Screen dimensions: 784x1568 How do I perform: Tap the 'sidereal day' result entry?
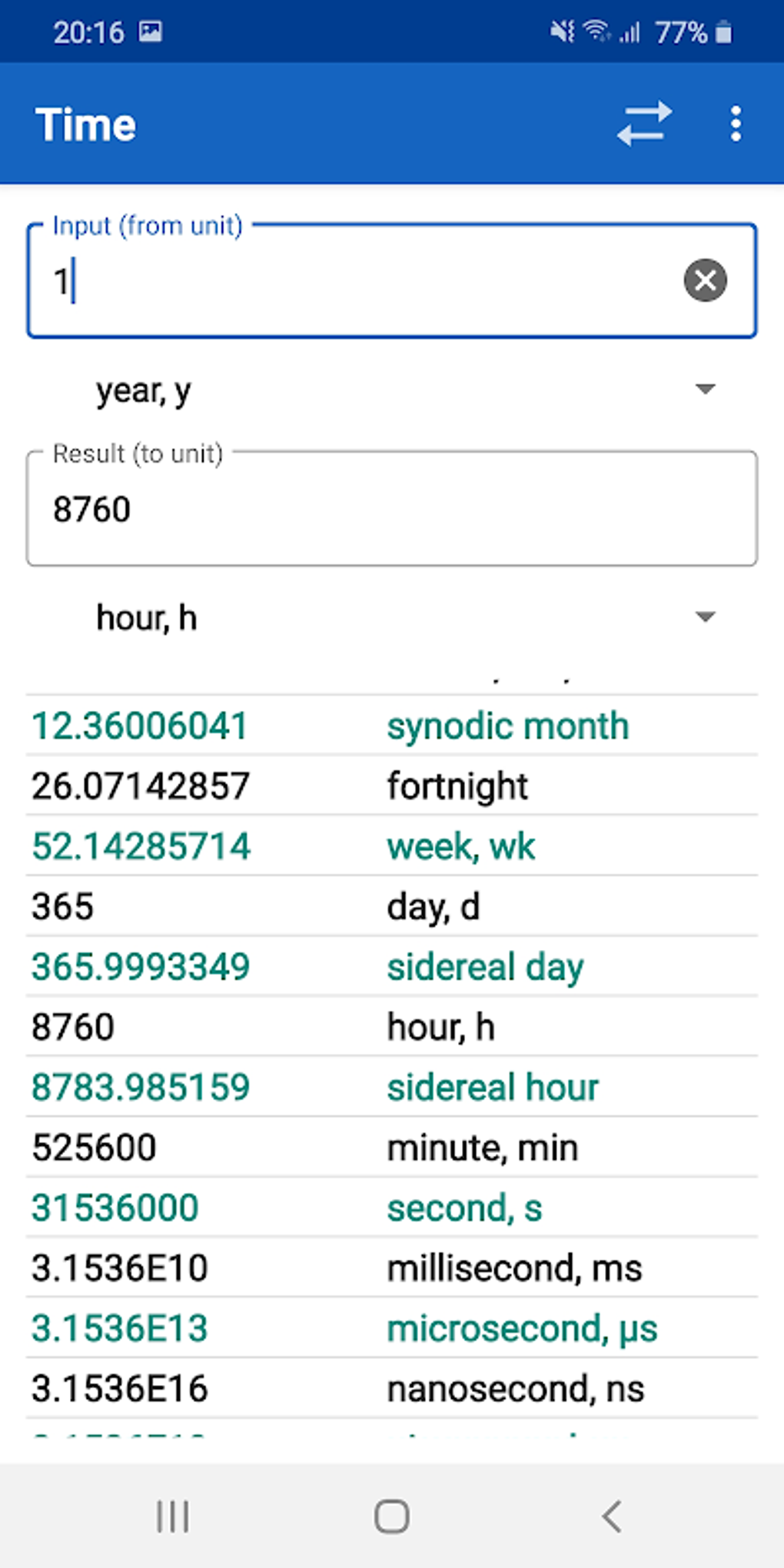click(392, 966)
